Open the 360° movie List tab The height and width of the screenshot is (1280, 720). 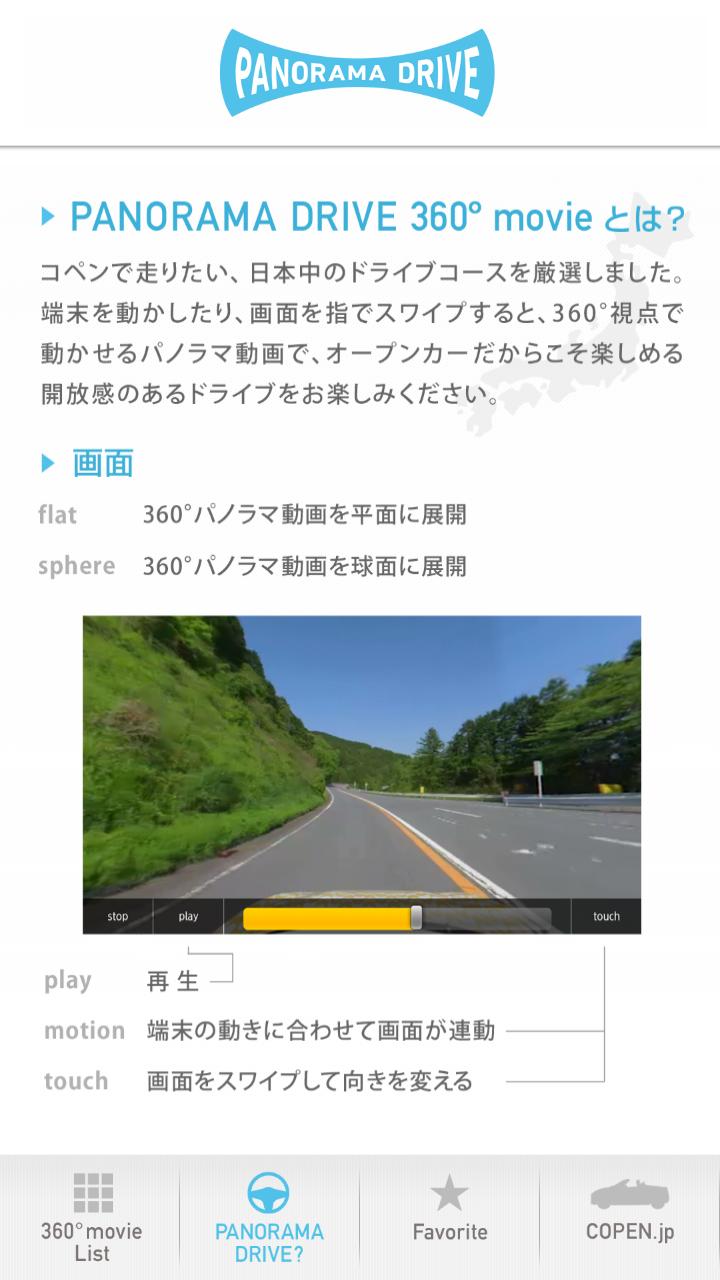pyautogui.click(x=91, y=1217)
